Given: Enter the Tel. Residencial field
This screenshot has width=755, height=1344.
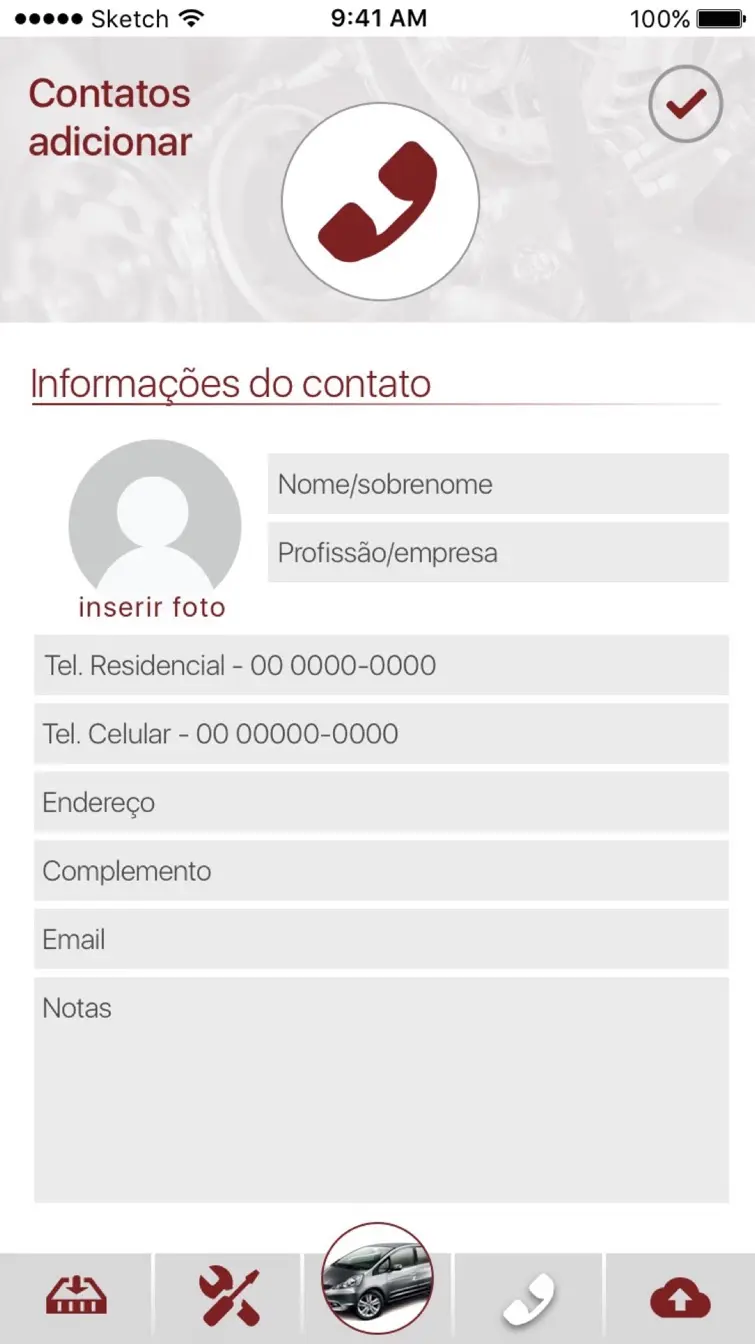Looking at the screenshot, I should [381, 665].
